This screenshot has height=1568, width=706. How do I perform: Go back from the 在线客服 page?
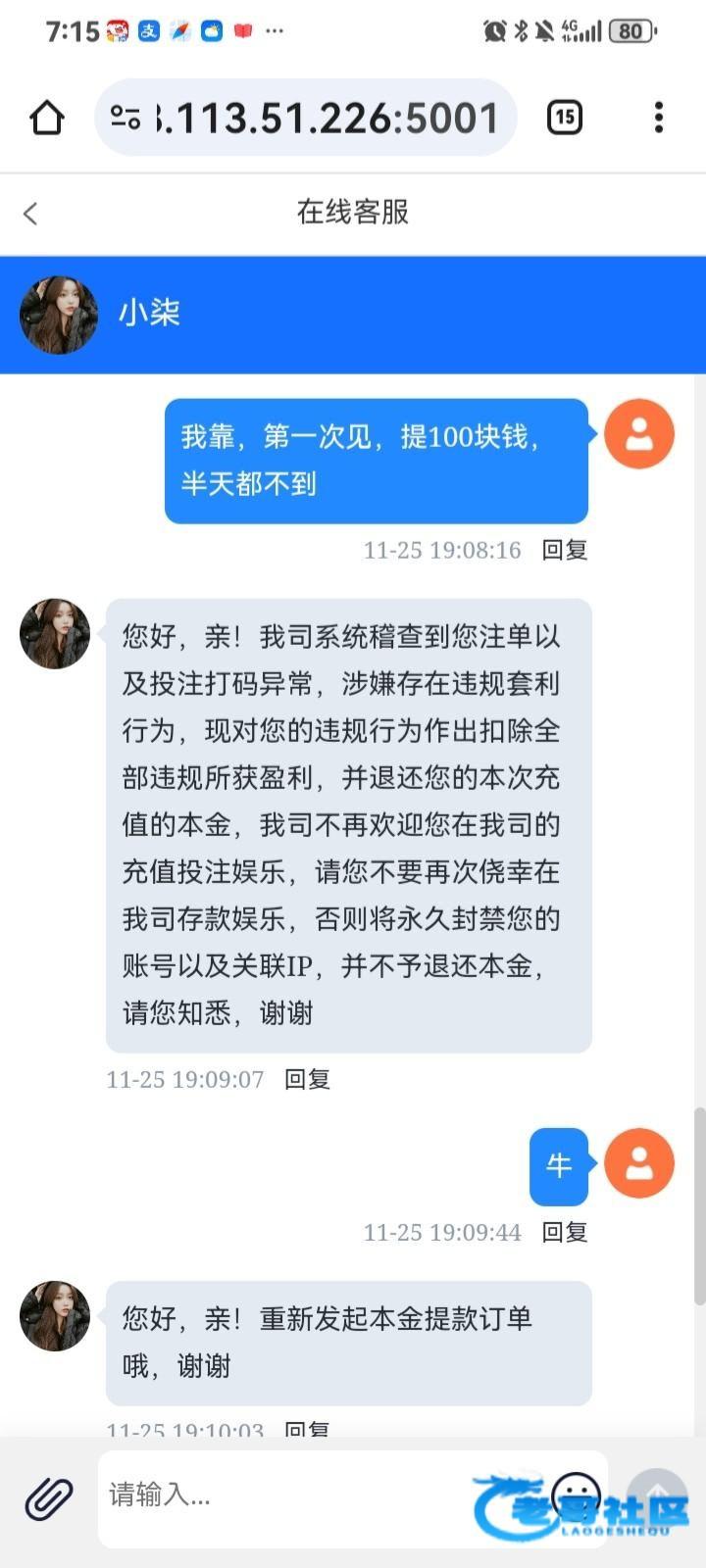tap(30, 214)
